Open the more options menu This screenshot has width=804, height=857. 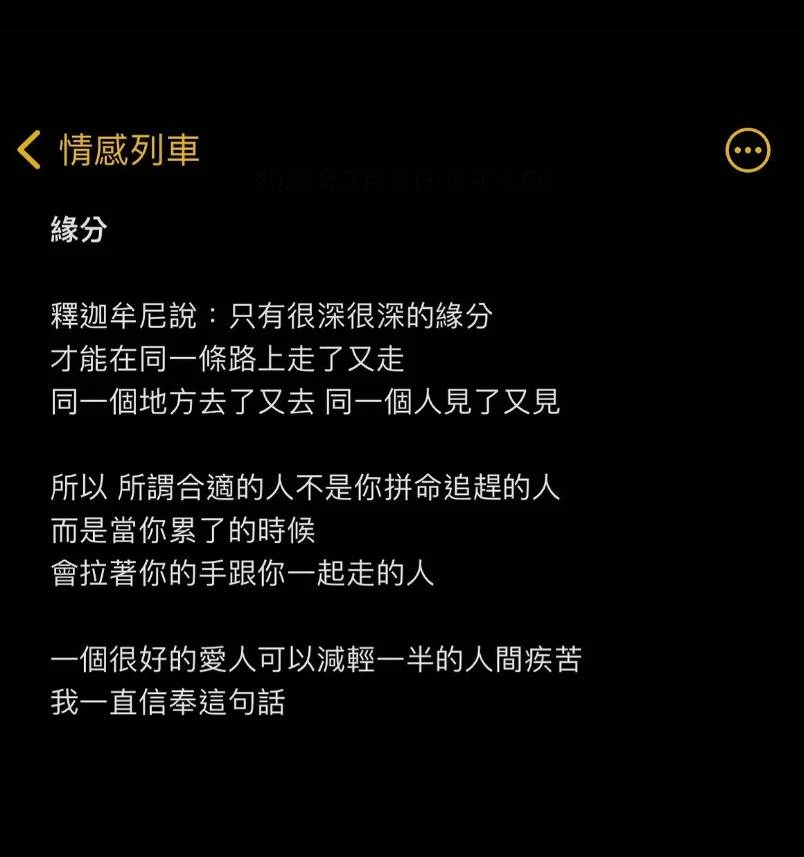point(747,151)
